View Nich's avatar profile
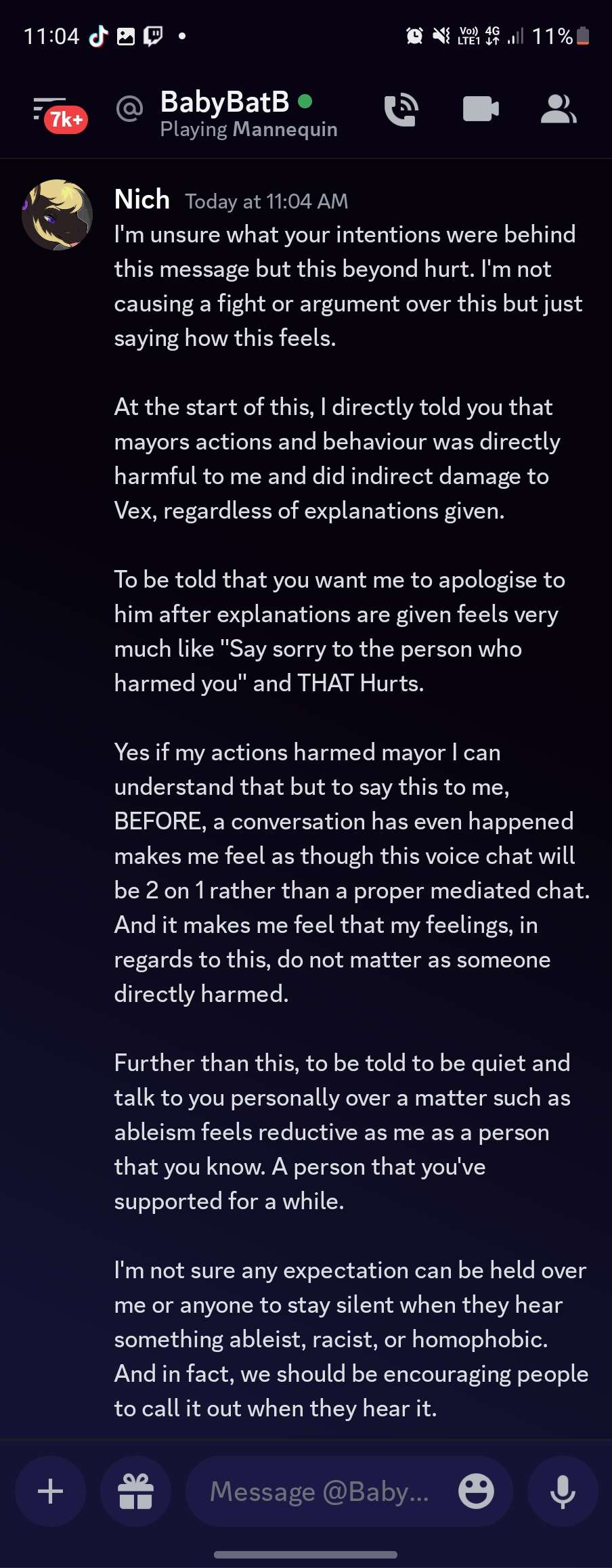612x1568 pixels. 58,215
